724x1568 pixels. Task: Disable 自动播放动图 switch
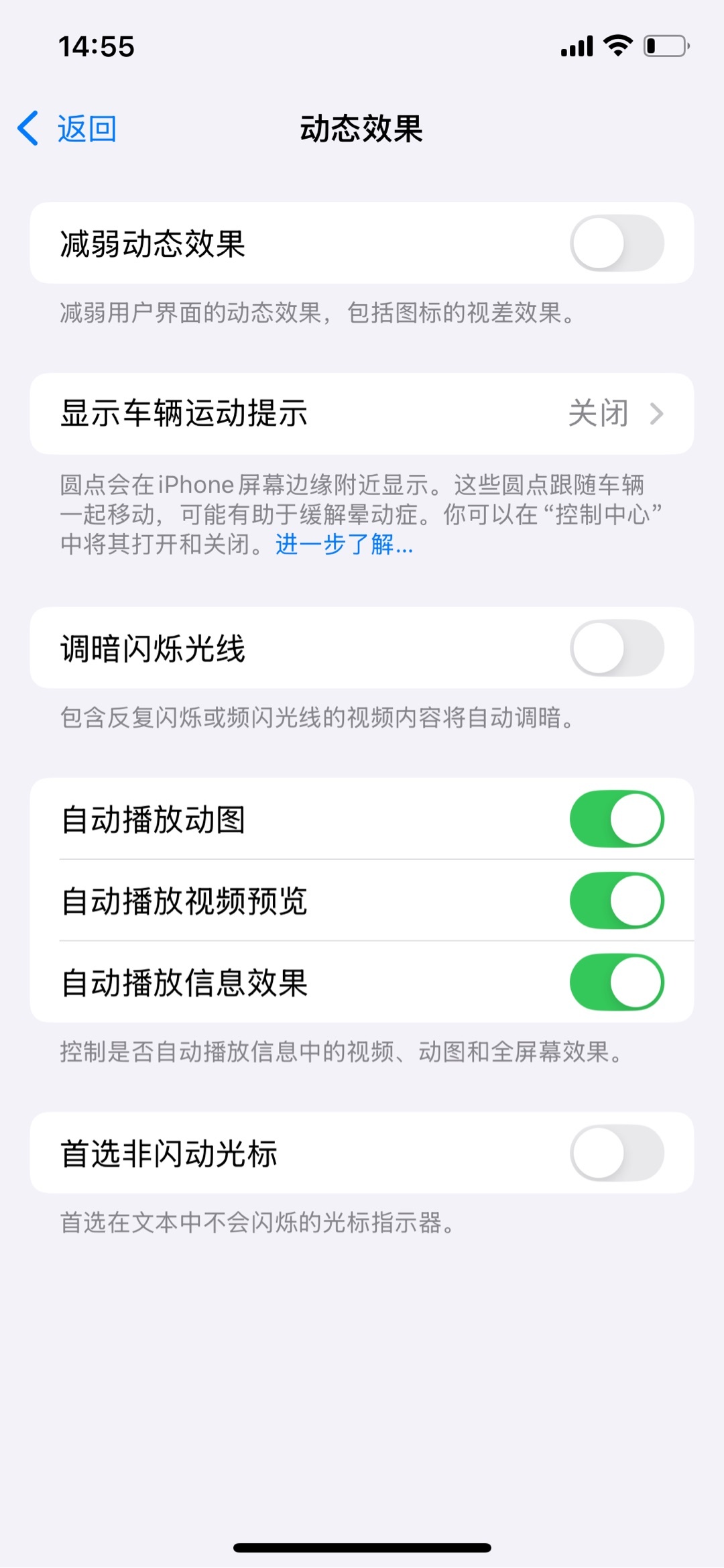pos(616,819)
